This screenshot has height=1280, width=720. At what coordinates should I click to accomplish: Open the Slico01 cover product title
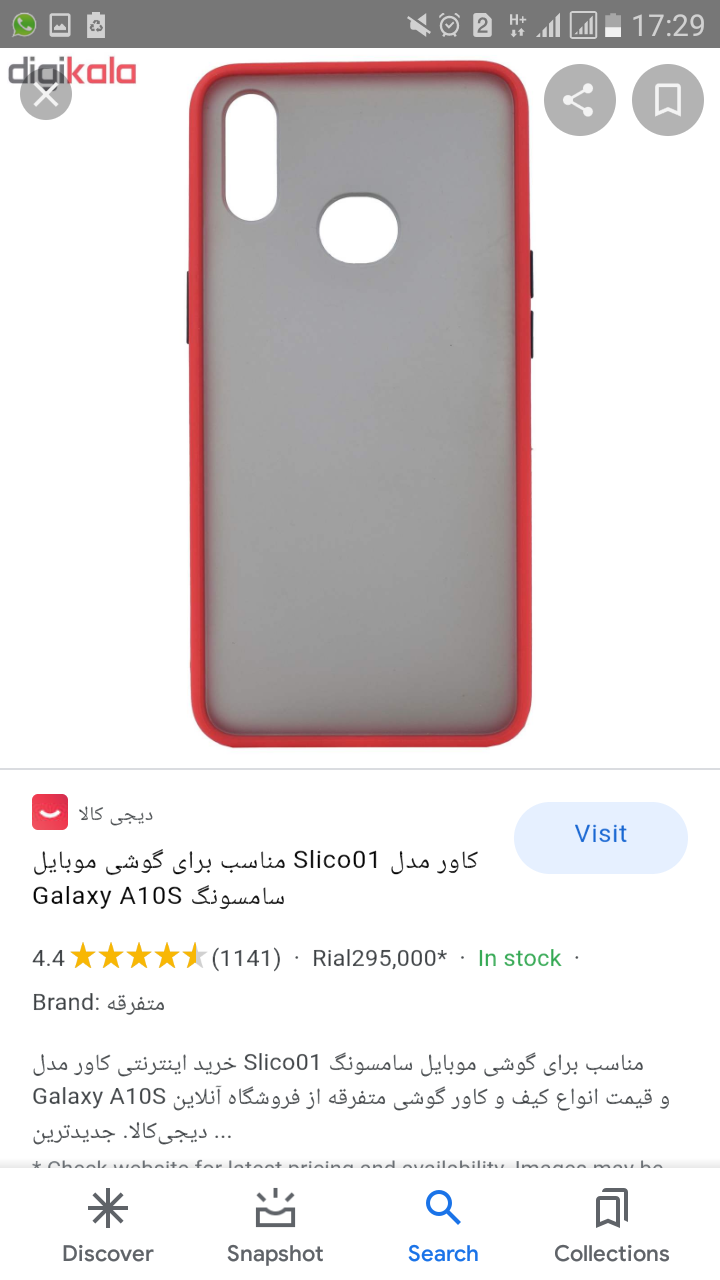click(x=256, y=878)
